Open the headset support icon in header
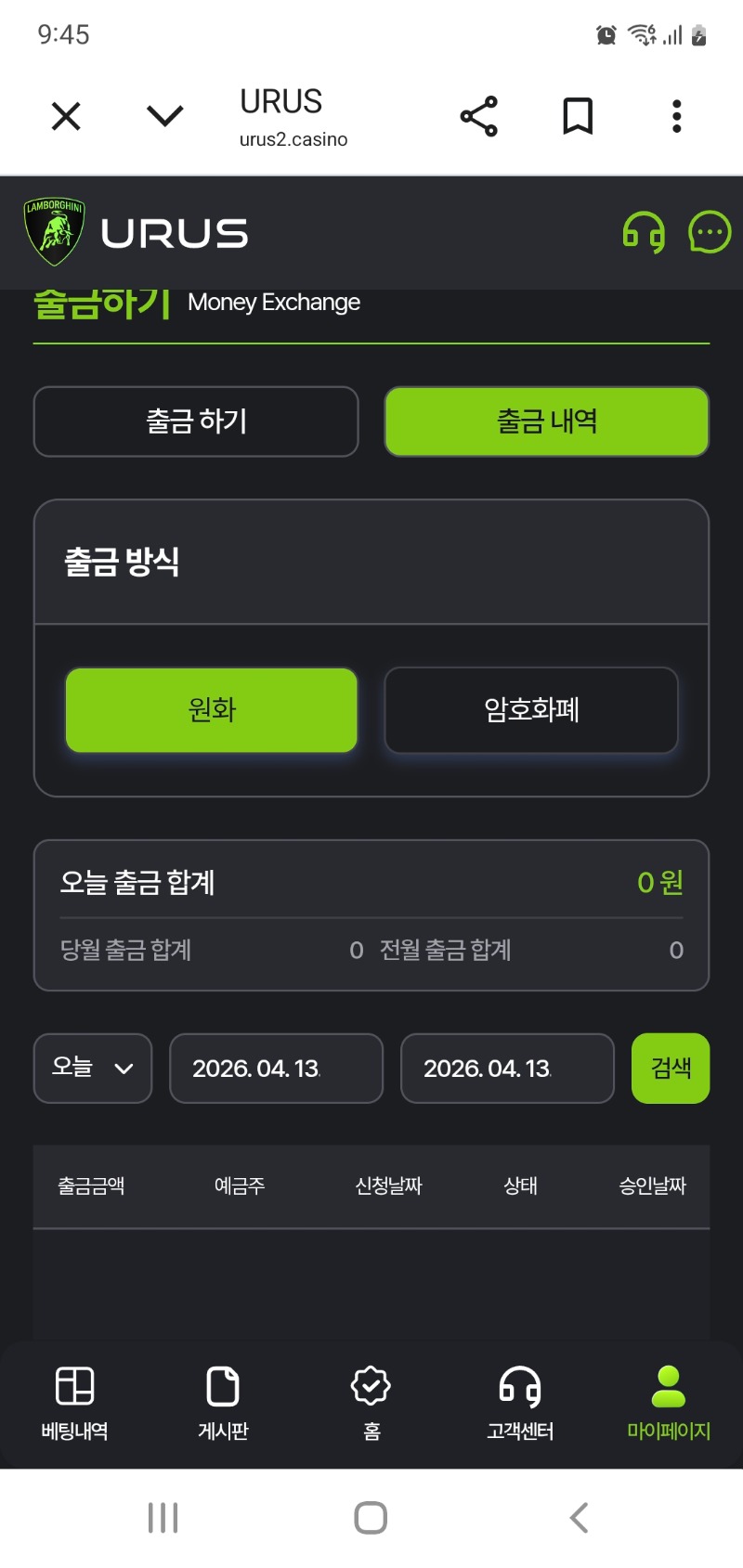 pos(644,232)
